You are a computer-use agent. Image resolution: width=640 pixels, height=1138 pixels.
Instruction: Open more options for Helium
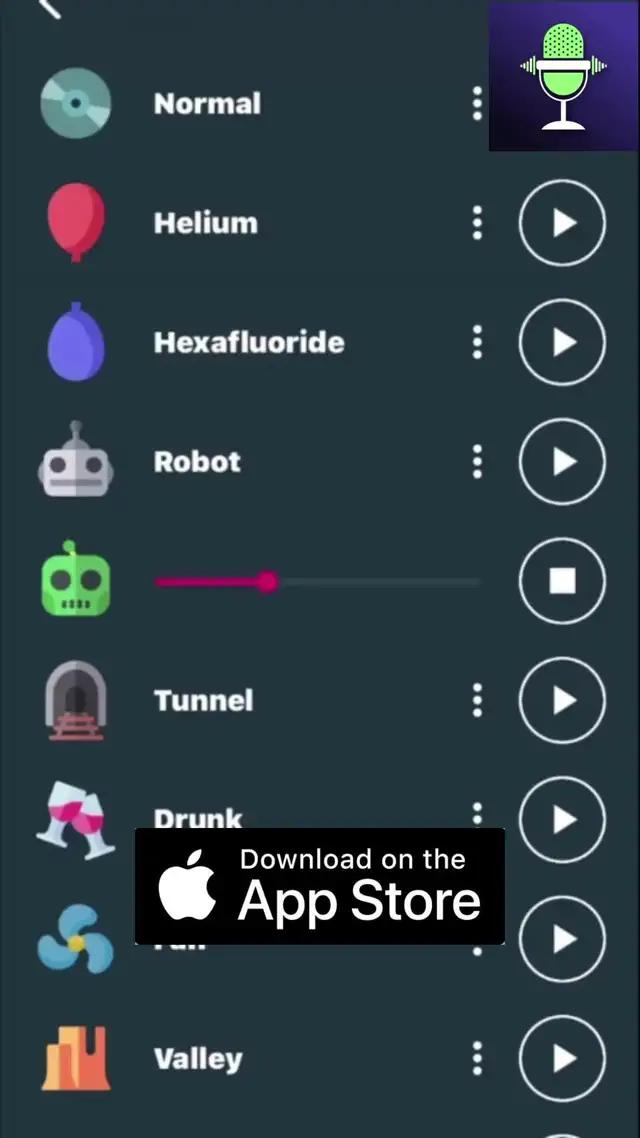click(x=477, y=223)
